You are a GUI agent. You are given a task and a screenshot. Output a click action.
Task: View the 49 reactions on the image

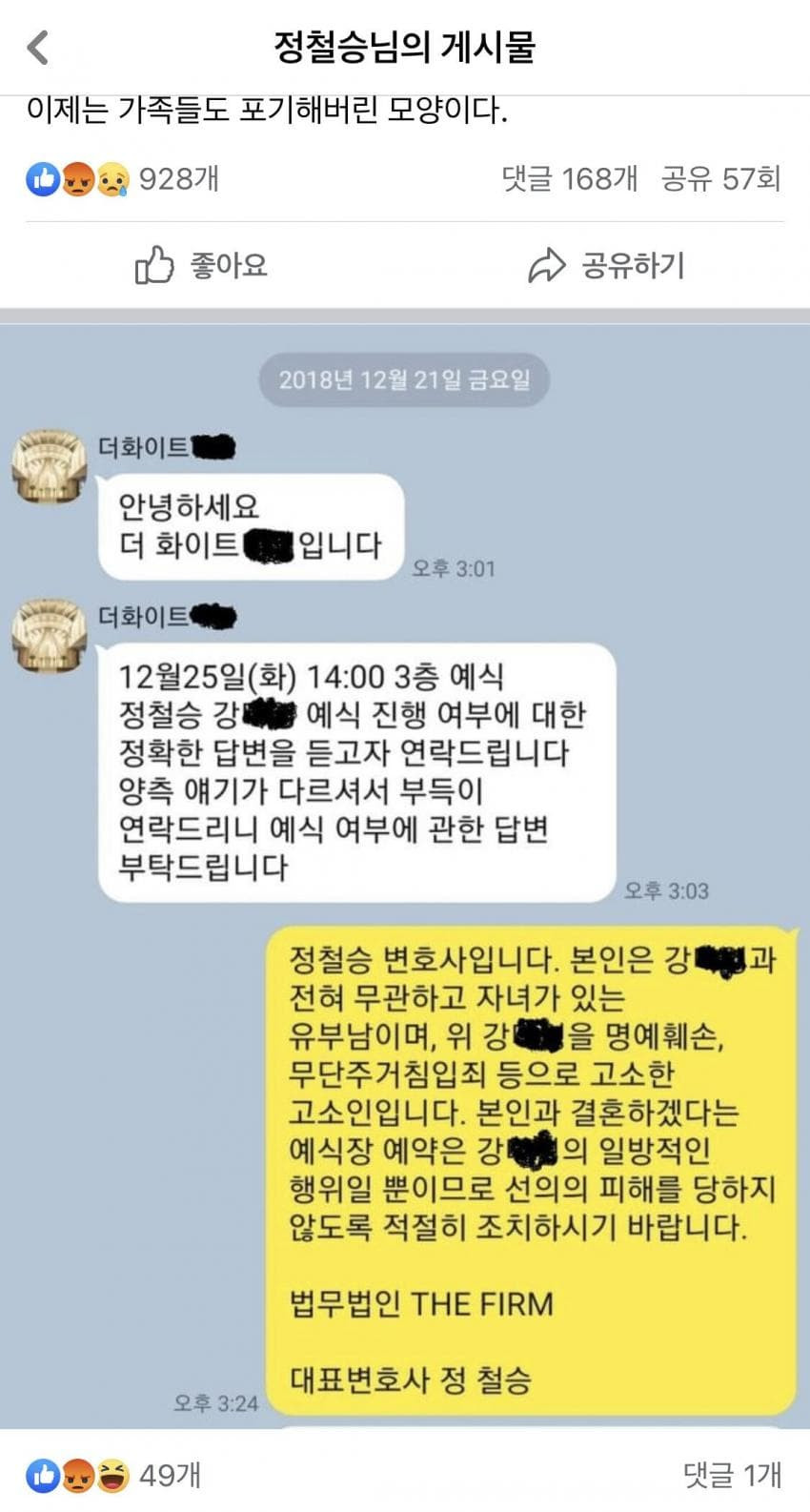pos(114,1475)
